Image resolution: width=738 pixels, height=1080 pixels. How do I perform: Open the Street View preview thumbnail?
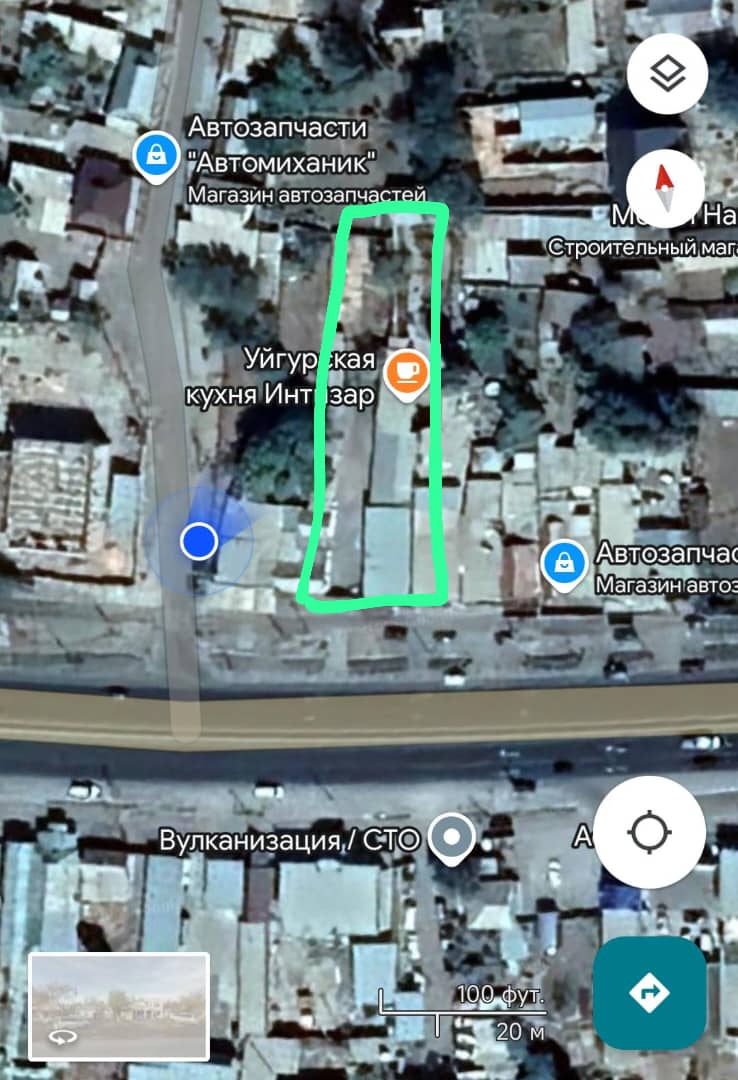(x=119, y=1006)
